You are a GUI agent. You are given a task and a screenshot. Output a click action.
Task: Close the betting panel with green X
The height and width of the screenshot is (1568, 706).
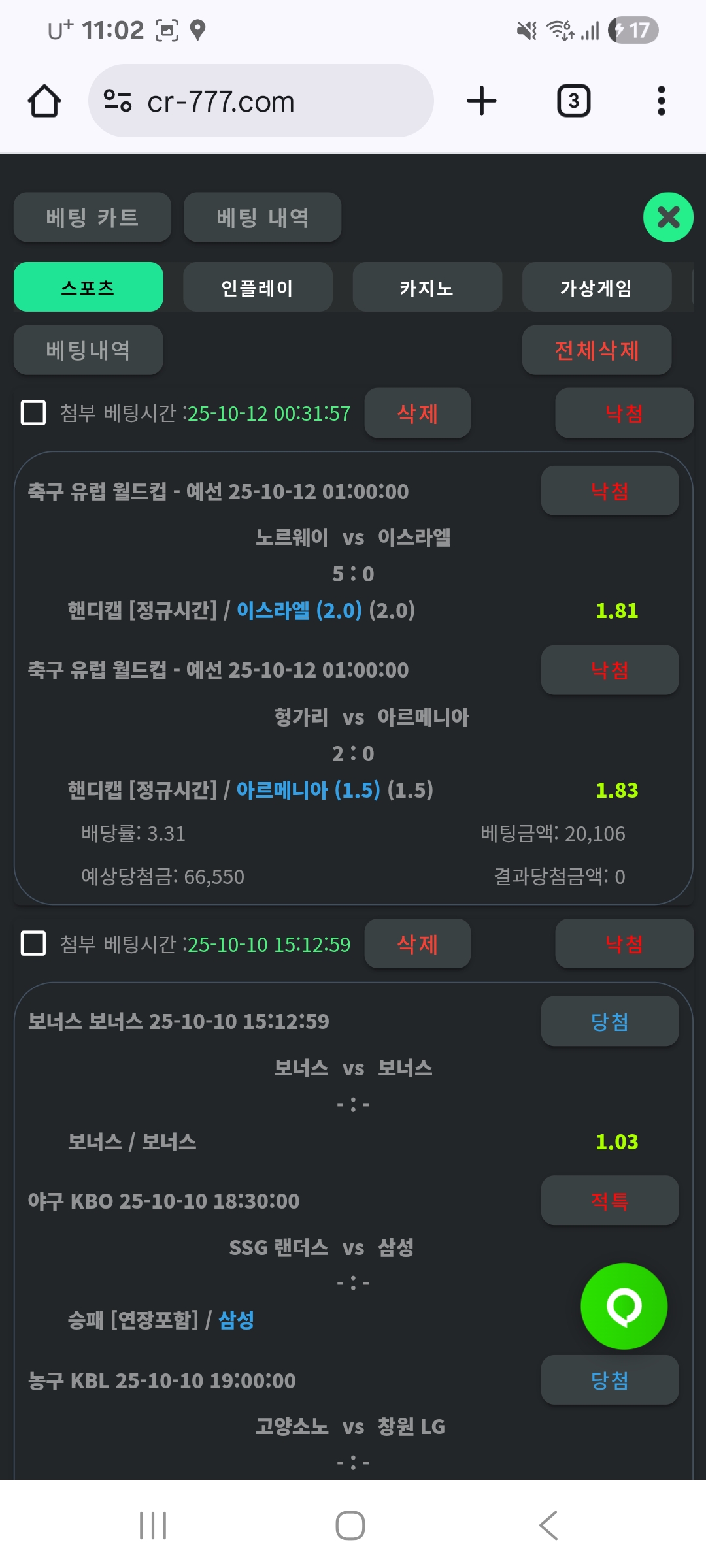point(668,217)
